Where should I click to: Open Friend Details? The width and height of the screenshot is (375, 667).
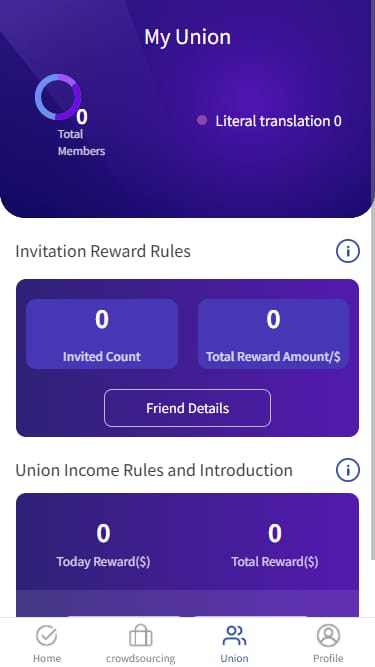188,408
